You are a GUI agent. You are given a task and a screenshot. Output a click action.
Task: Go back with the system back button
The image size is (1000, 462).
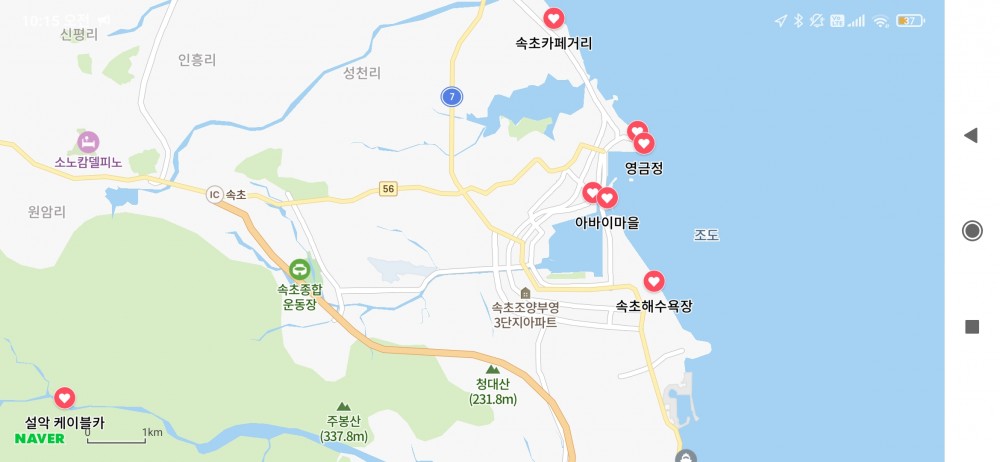pyautogui.click(x=970, y=135)
